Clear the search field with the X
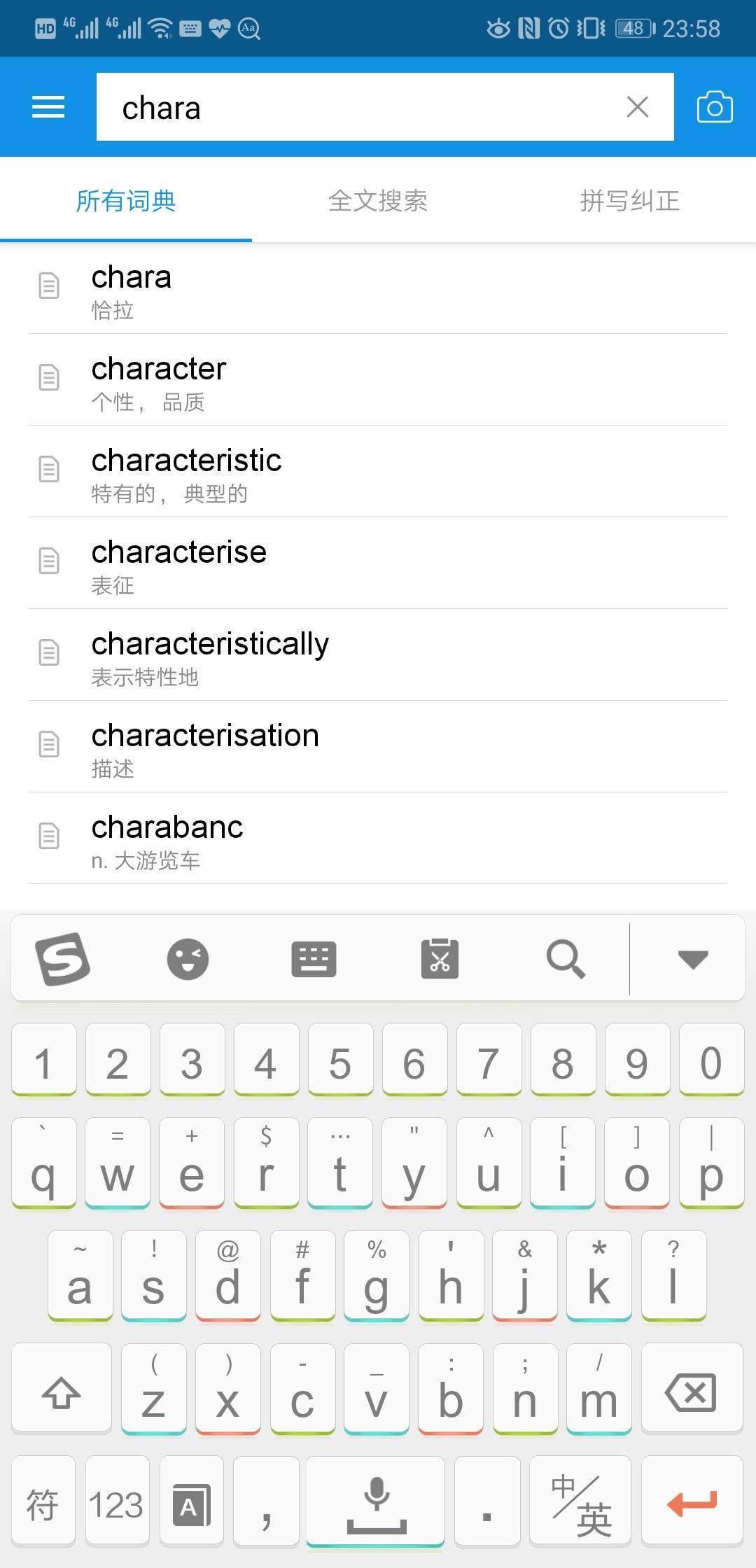756x1568 pixels. coord(637,106)
